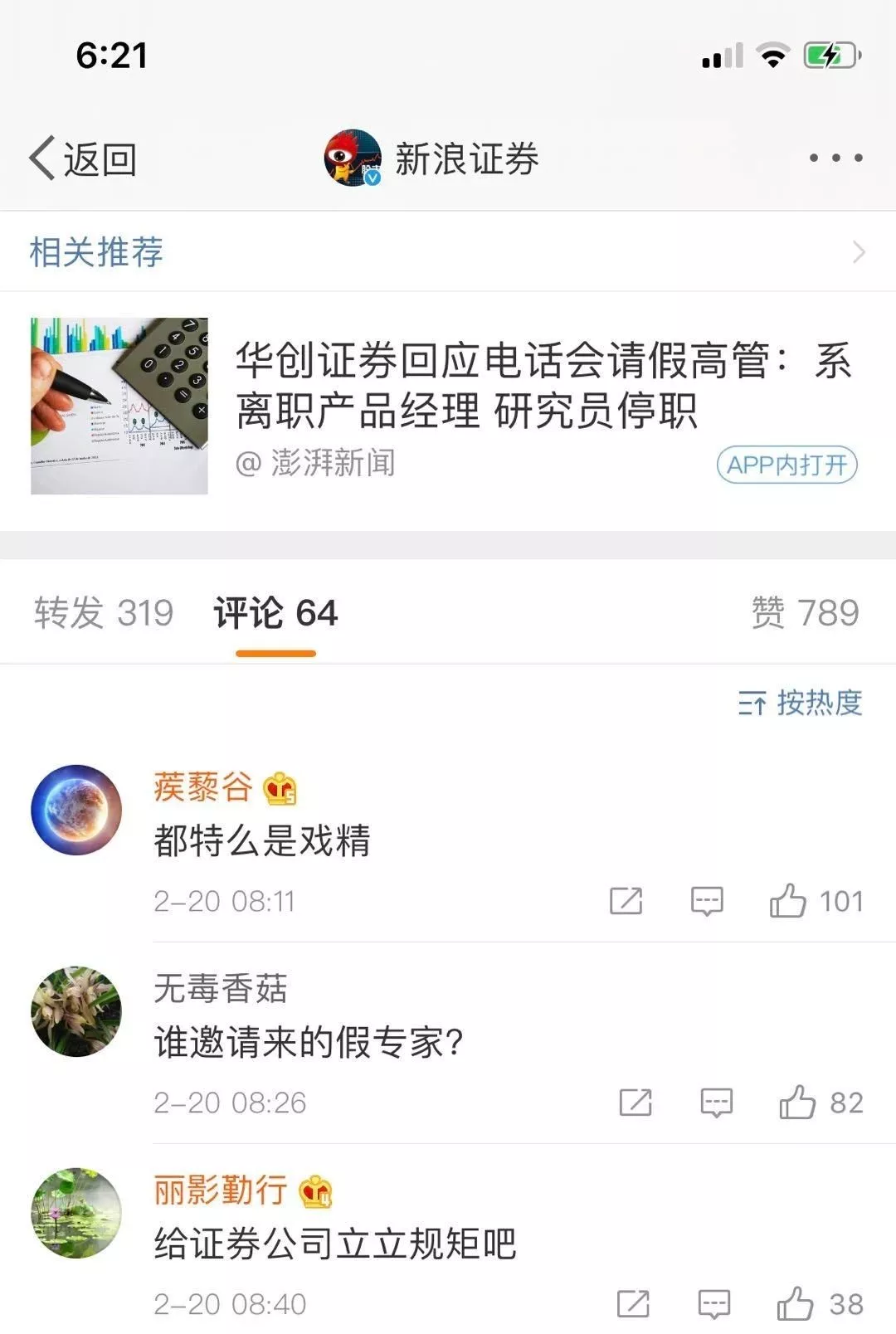Reply to 无毒香菇's comment

coord(716,1103)
